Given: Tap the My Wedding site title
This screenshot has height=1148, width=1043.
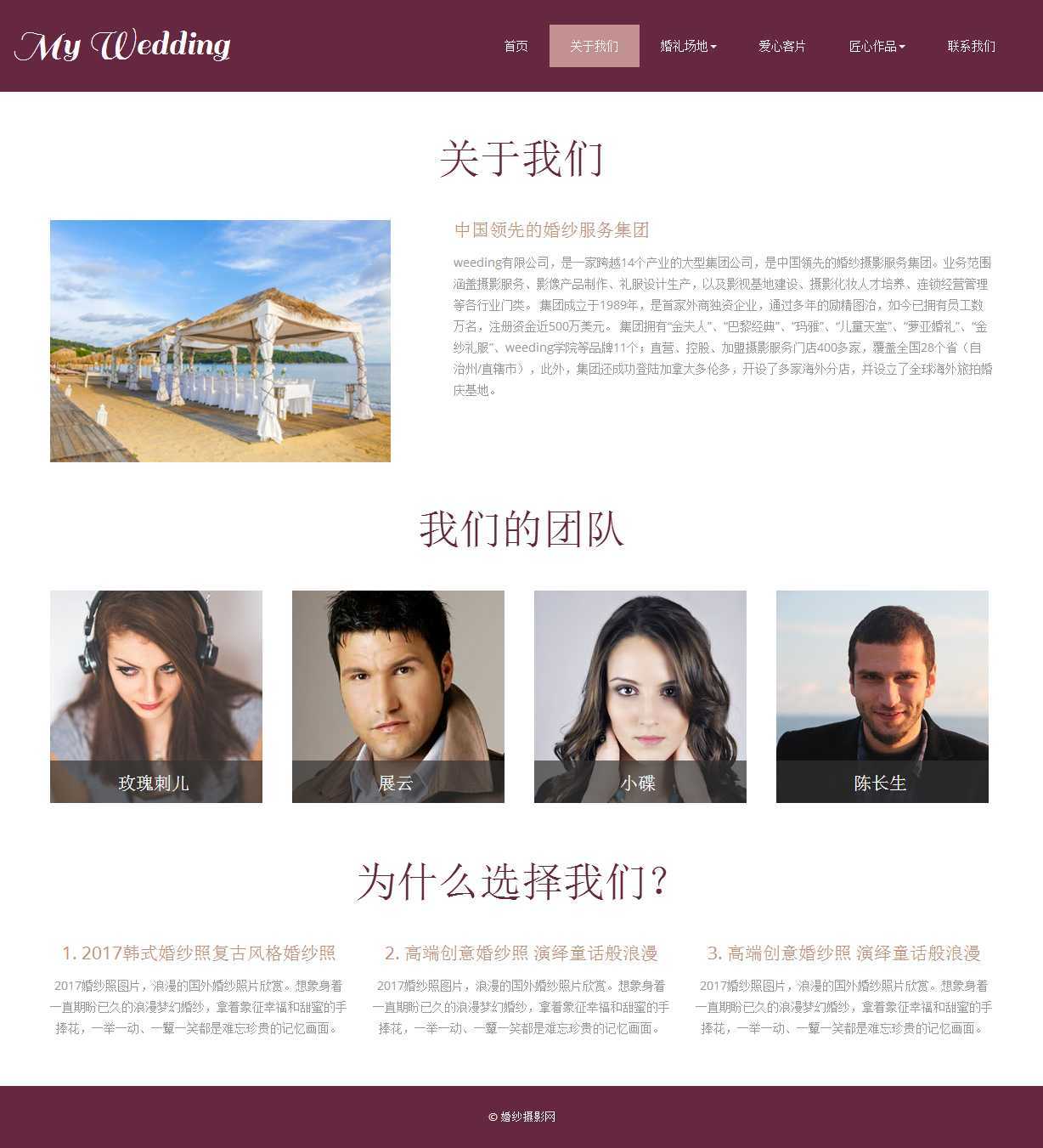Looking at the screenshot, I should [122, 46].
